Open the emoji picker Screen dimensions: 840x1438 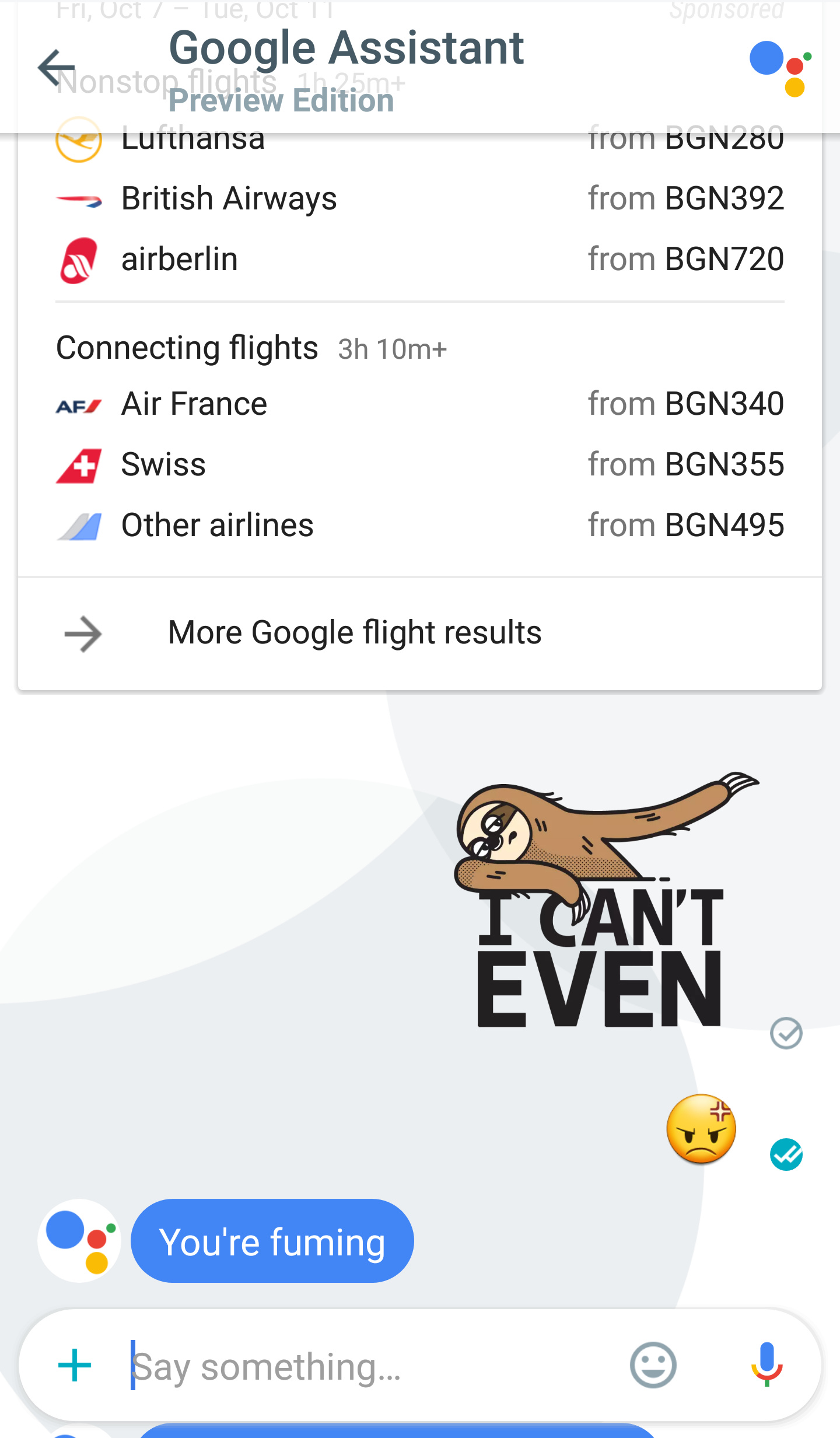[x=653, y=1365]
